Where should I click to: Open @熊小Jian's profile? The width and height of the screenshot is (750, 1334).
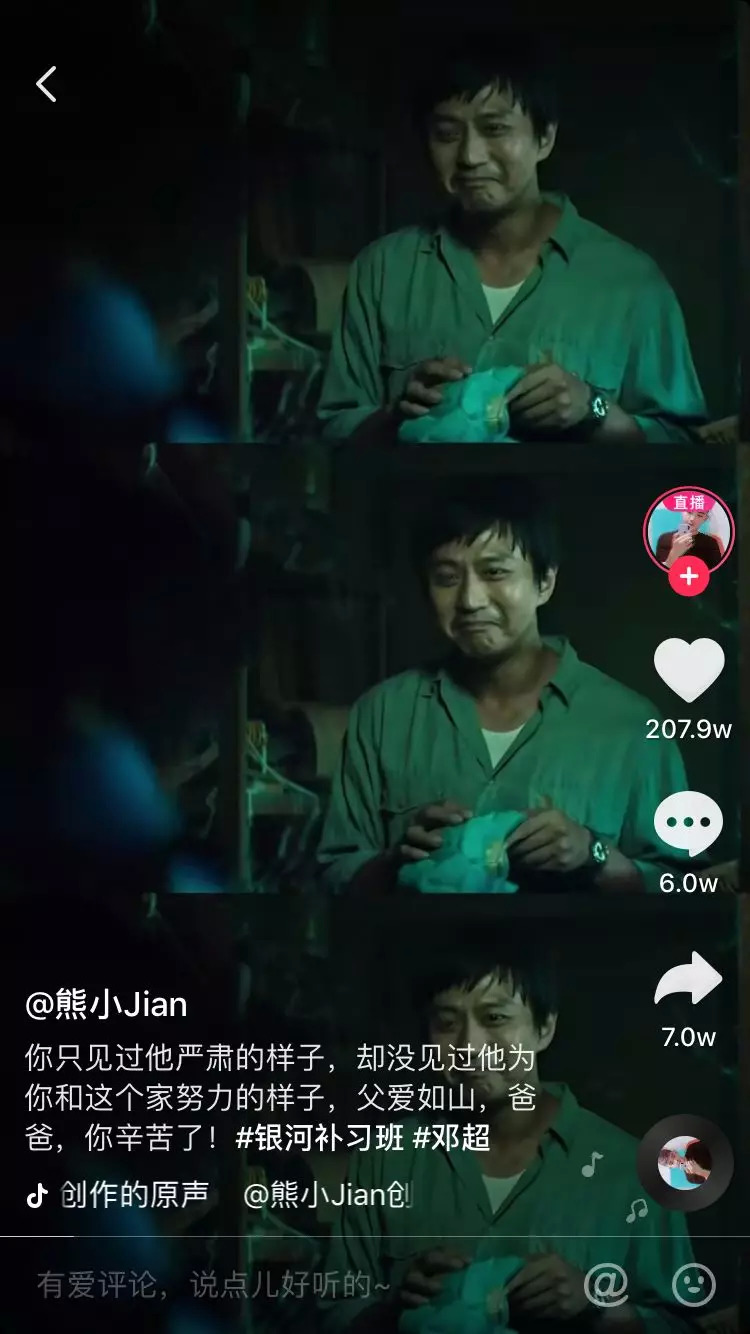click(x=106, y=1004)
